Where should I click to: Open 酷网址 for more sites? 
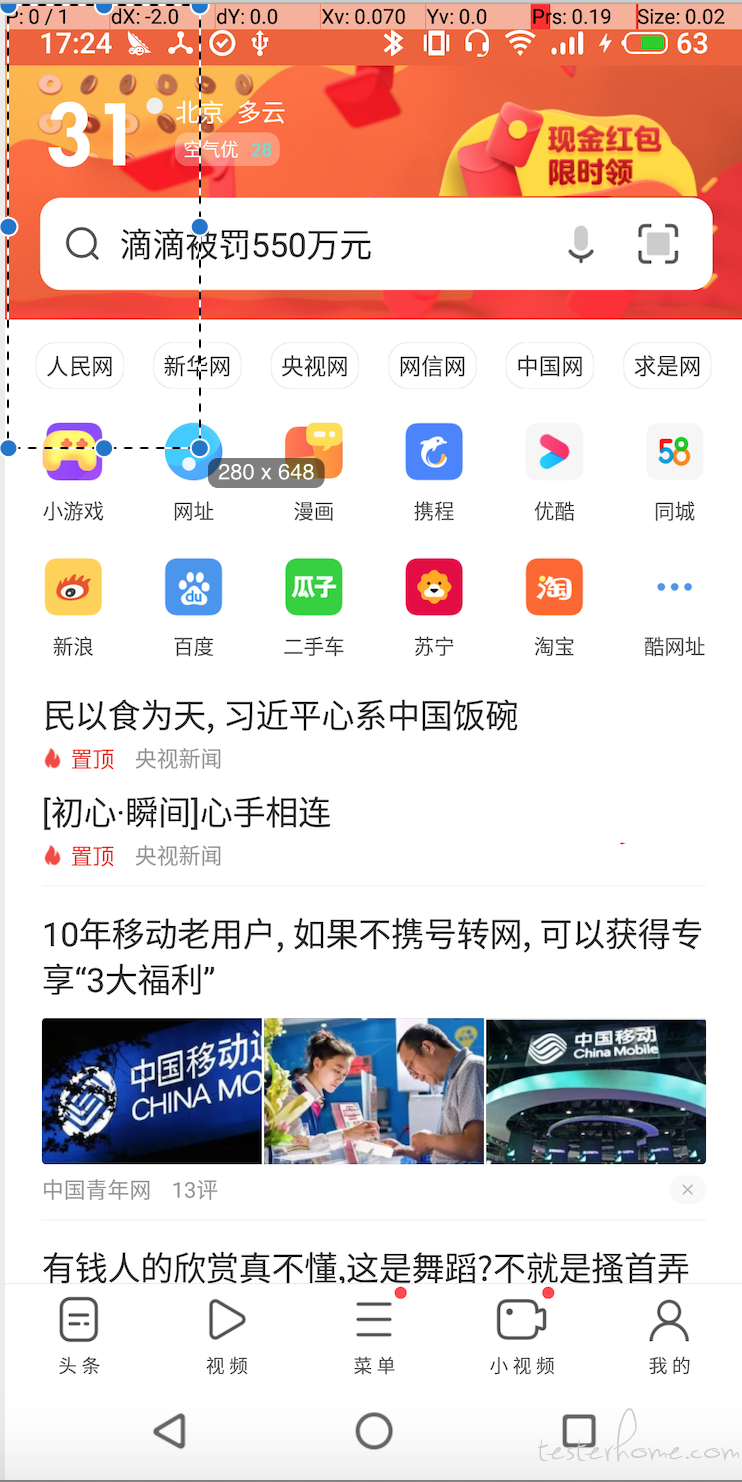tap(674, 607)
